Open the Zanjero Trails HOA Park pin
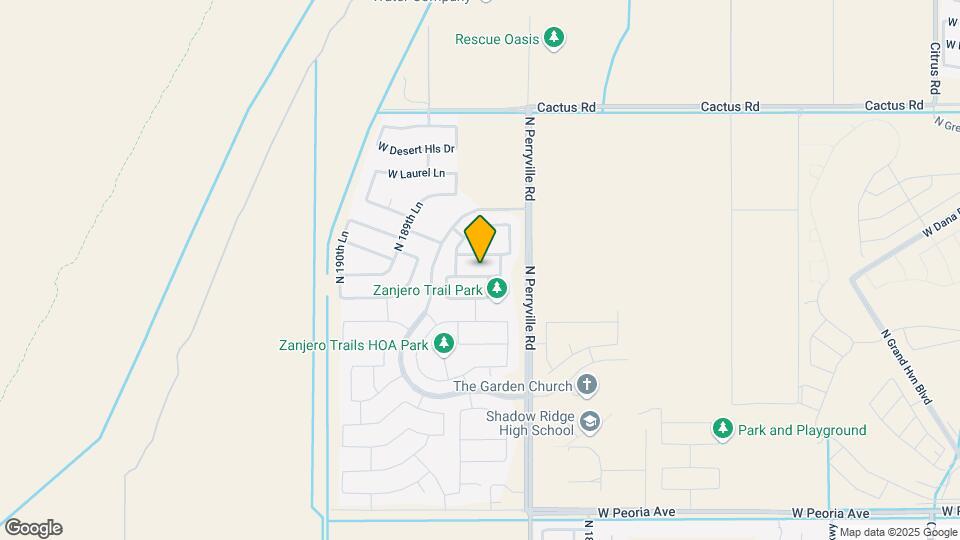Screen dimensions: 960x540 pyautogui.click(x=444, y=345)
